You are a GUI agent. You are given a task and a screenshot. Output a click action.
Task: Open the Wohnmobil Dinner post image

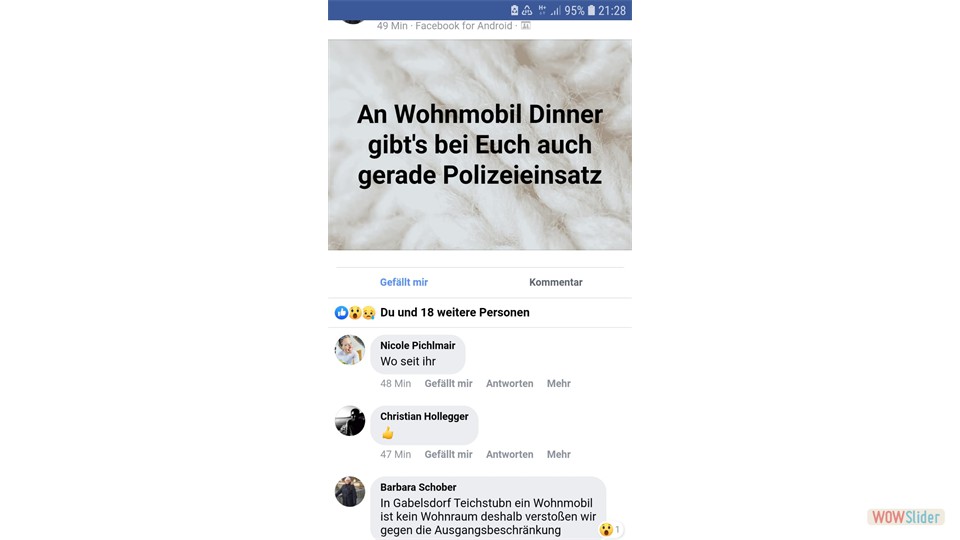480,145
